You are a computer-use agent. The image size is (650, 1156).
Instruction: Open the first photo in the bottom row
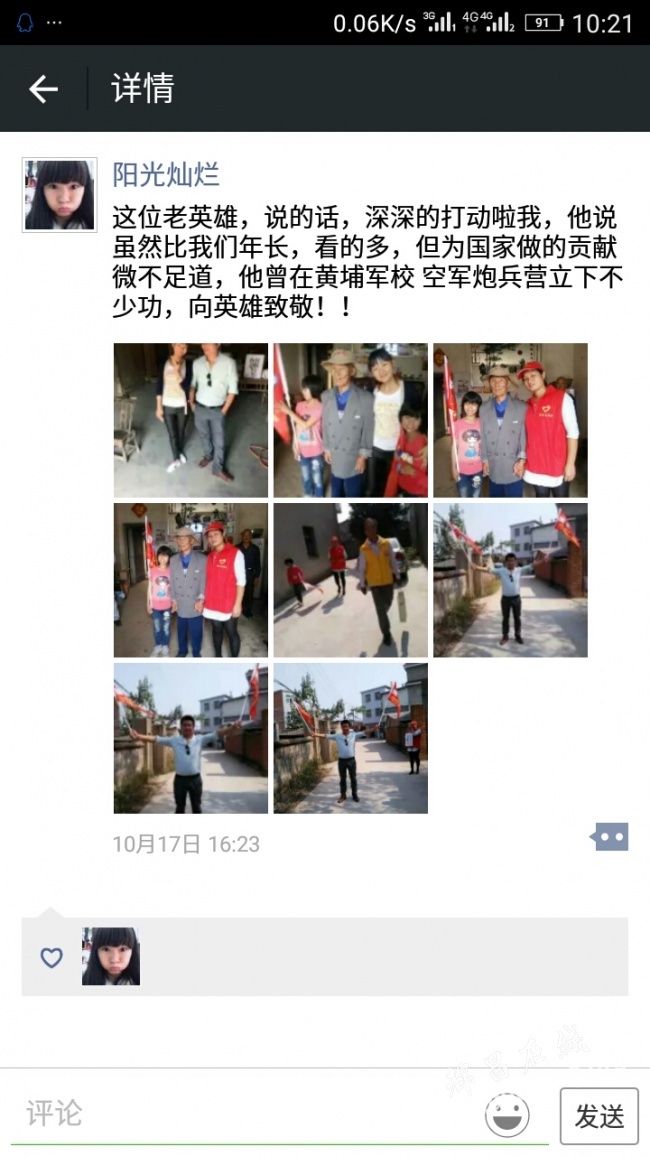pyautogui.click(x=191, y=739)
